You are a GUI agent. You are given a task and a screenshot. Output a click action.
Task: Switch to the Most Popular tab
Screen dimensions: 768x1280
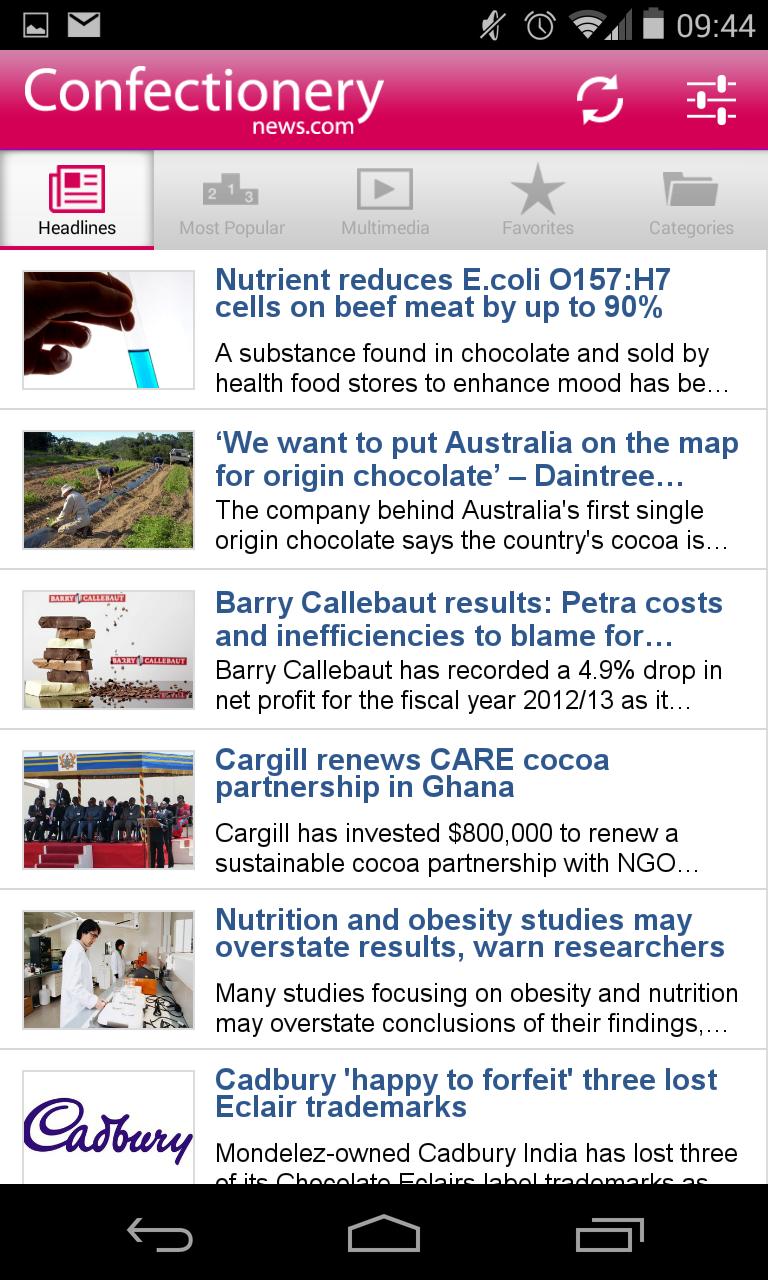pyautogui.click(x=230, y=200)
